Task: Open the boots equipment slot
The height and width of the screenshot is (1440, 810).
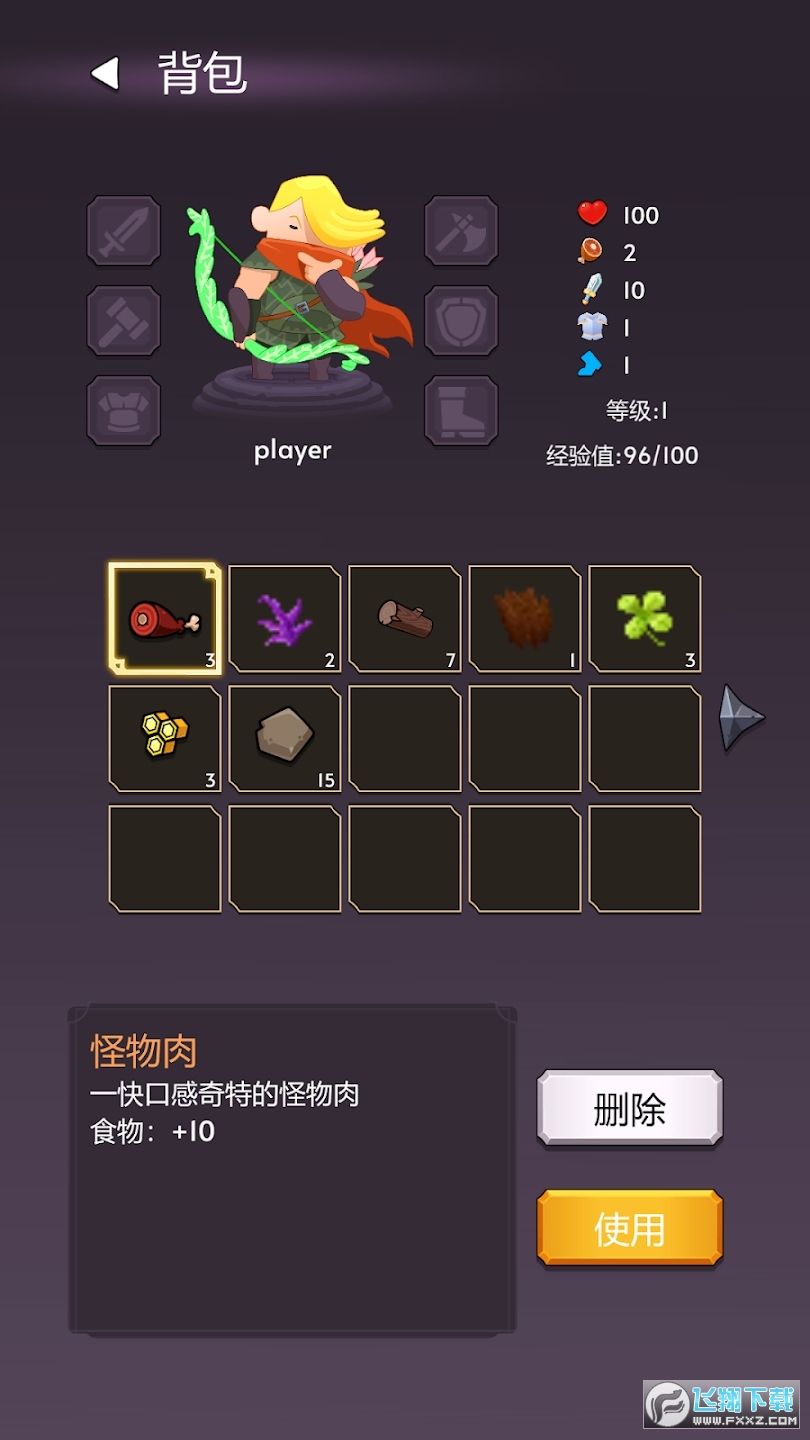Action: tap(461, 410)
